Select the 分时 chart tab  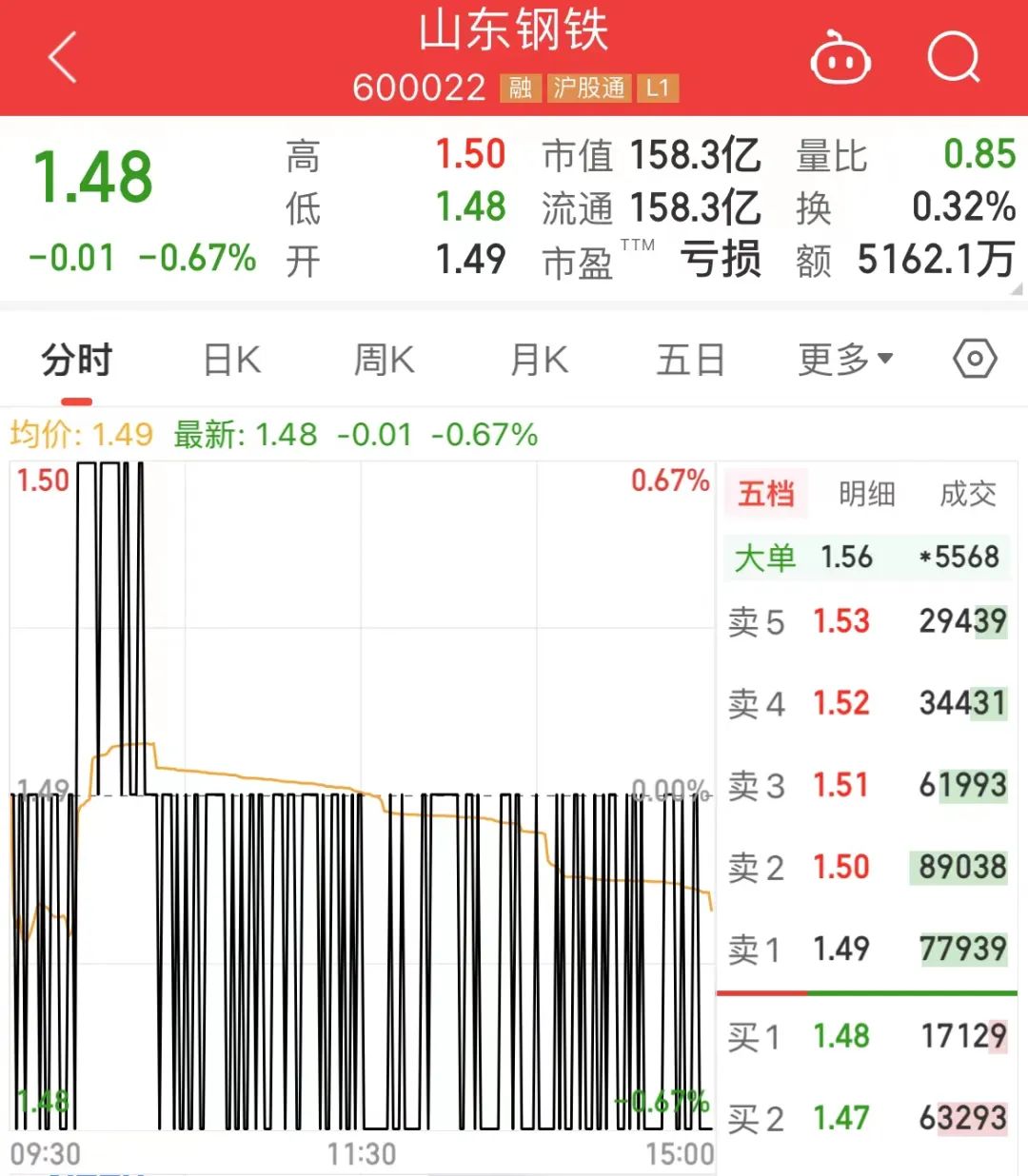click(77, 361)
